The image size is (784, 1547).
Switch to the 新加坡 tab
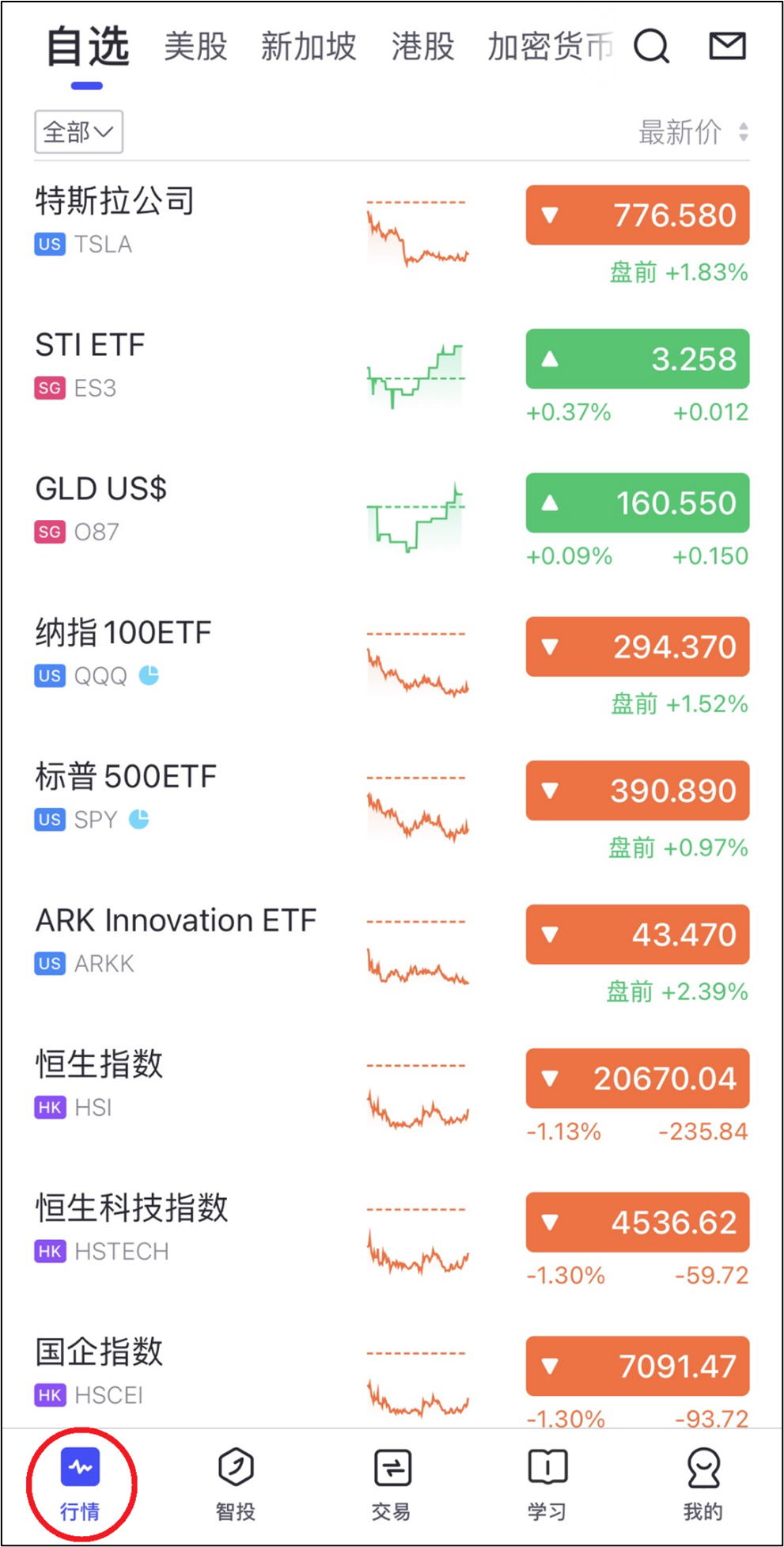[x=309, y=47]
